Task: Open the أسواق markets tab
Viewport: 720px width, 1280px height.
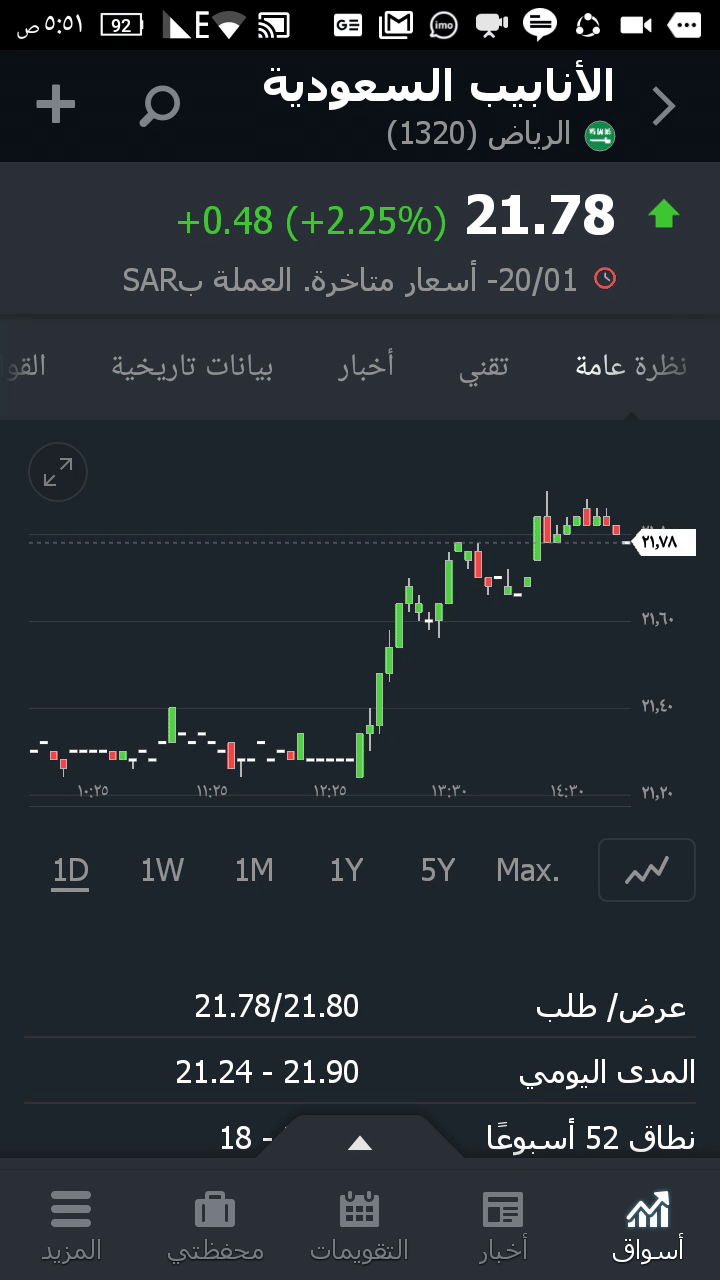Action: click(648, 1225)
